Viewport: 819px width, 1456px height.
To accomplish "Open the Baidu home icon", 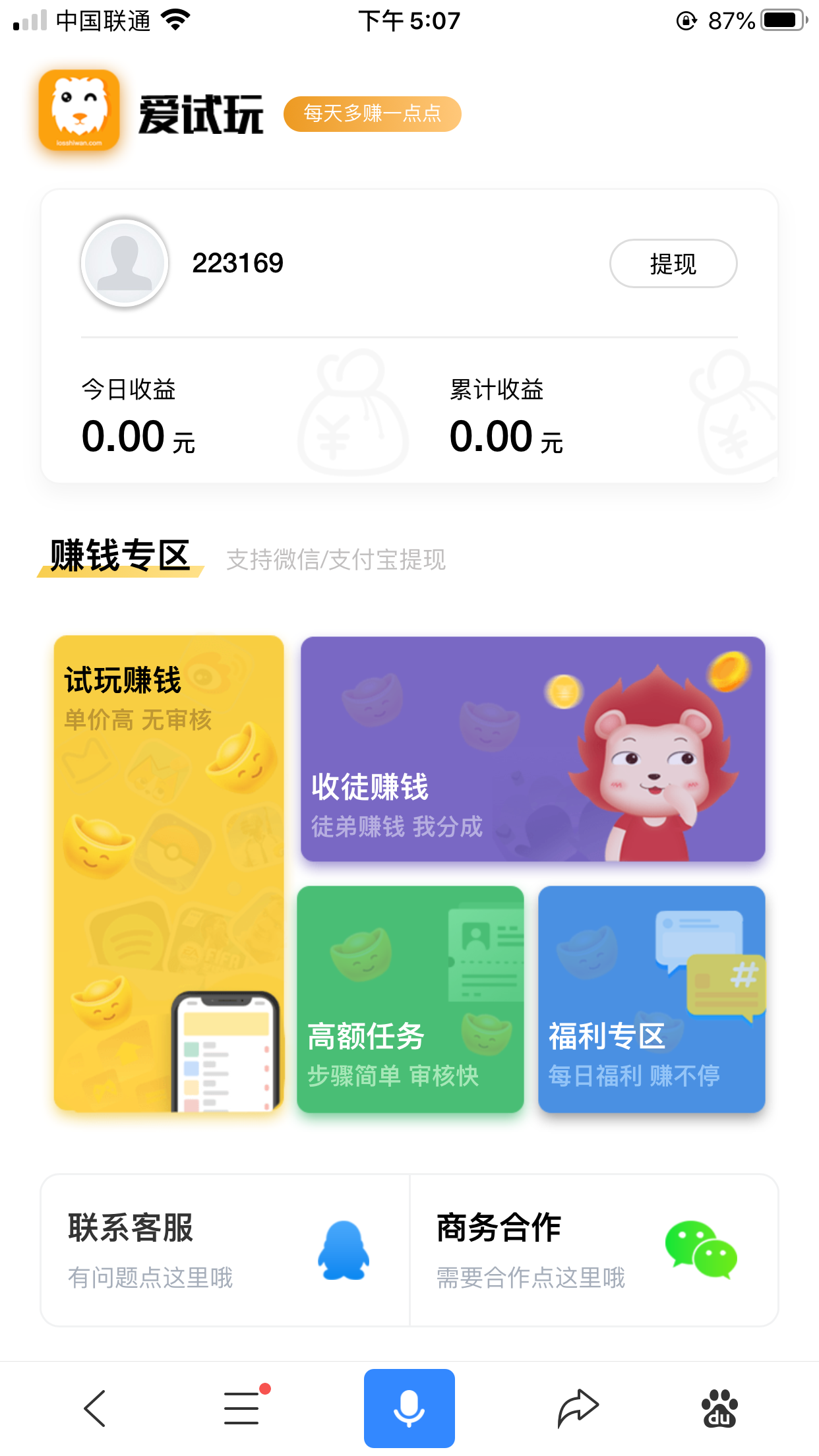I will tap(719, 1408).
